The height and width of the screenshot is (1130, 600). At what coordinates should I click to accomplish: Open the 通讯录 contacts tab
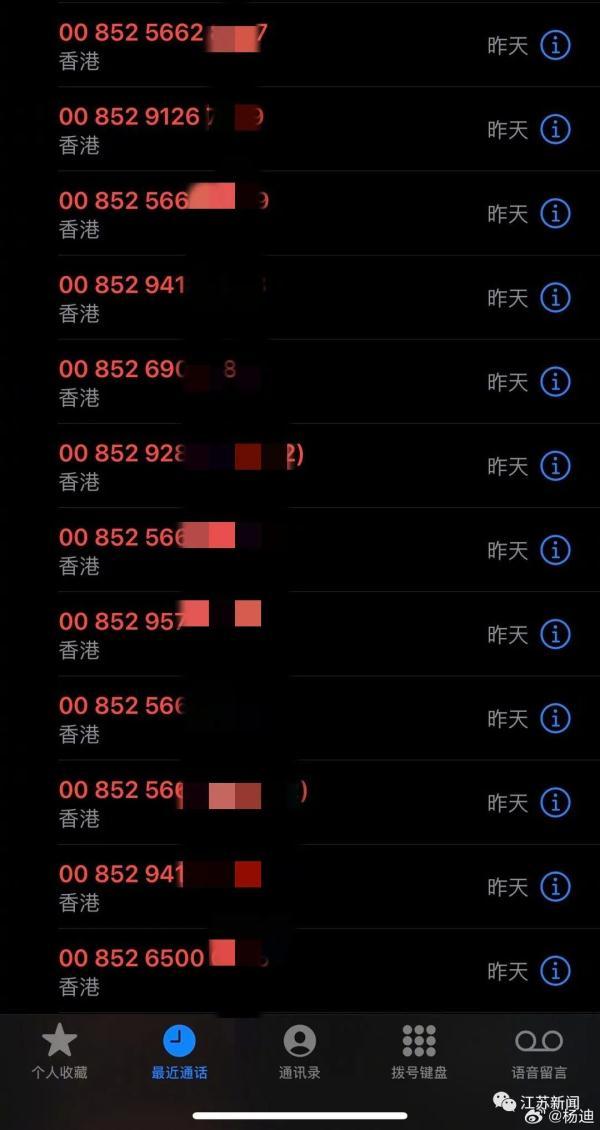coord(299,1052)
